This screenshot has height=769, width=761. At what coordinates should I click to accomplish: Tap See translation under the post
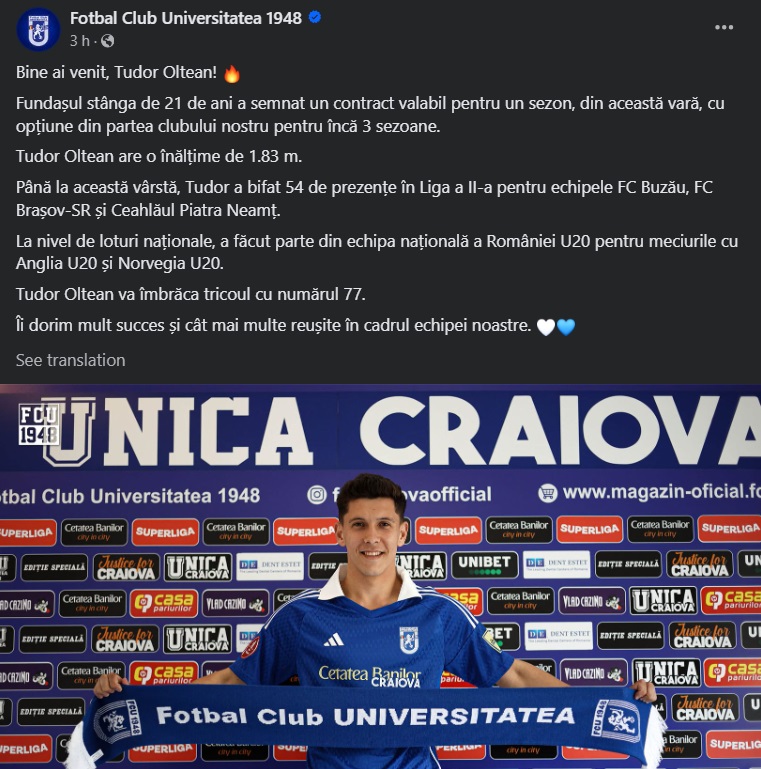point(71,360)
